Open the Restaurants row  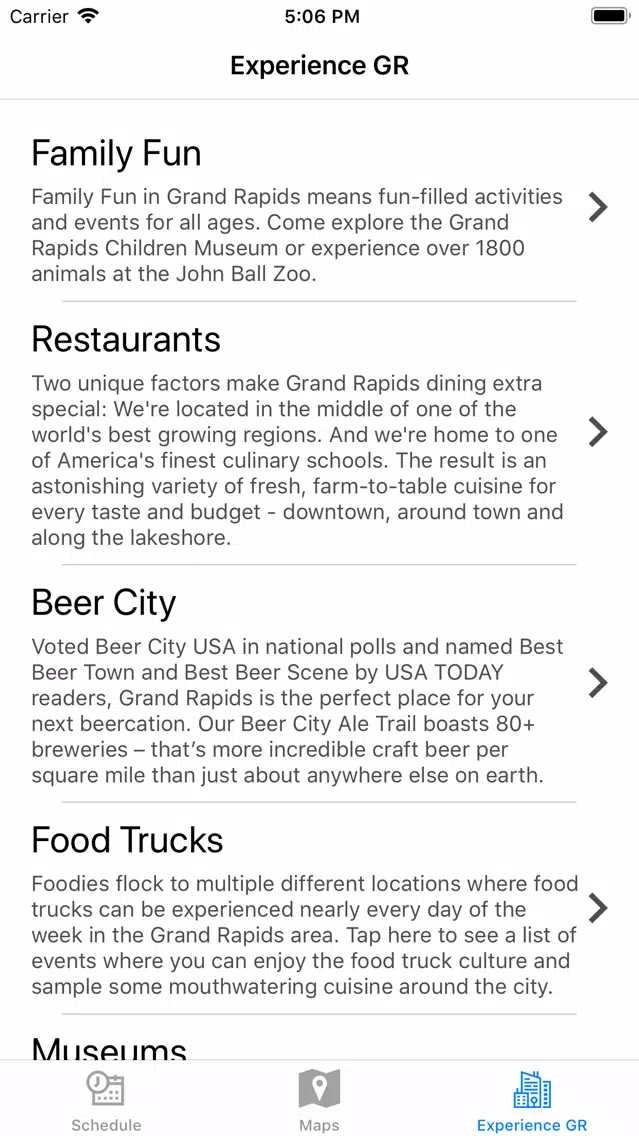tap(320, 433)
